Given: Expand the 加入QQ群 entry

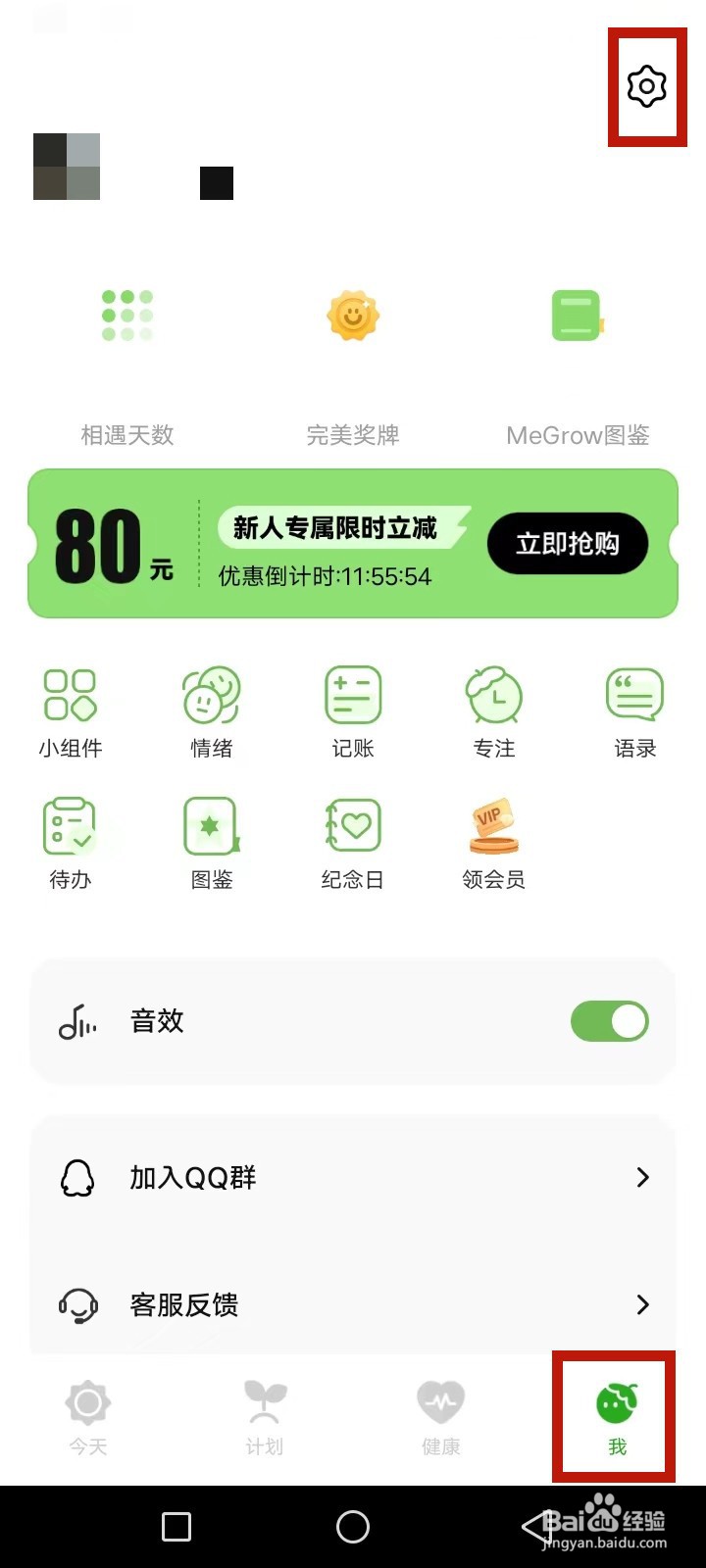Looking at the screenshot, I should click(353, 1177).
